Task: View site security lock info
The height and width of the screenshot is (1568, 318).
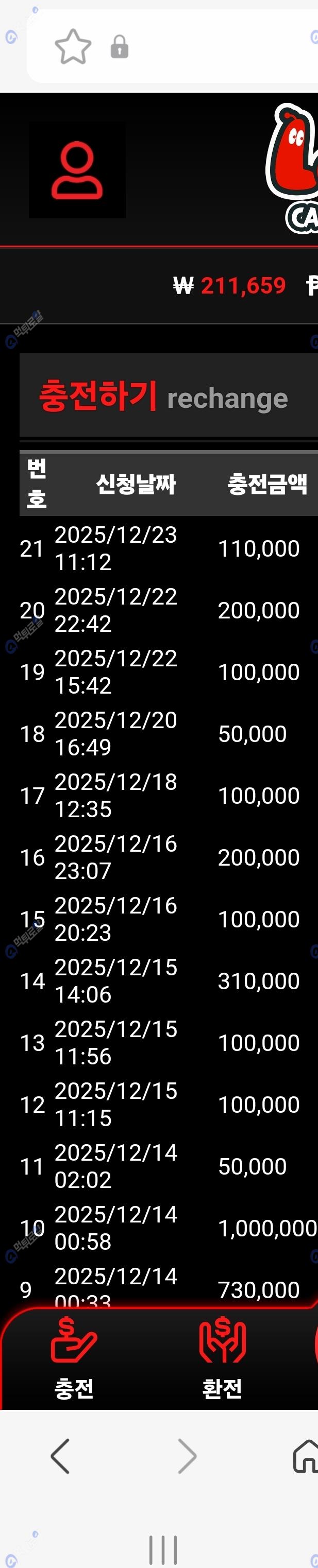Action: coord(120,47)
